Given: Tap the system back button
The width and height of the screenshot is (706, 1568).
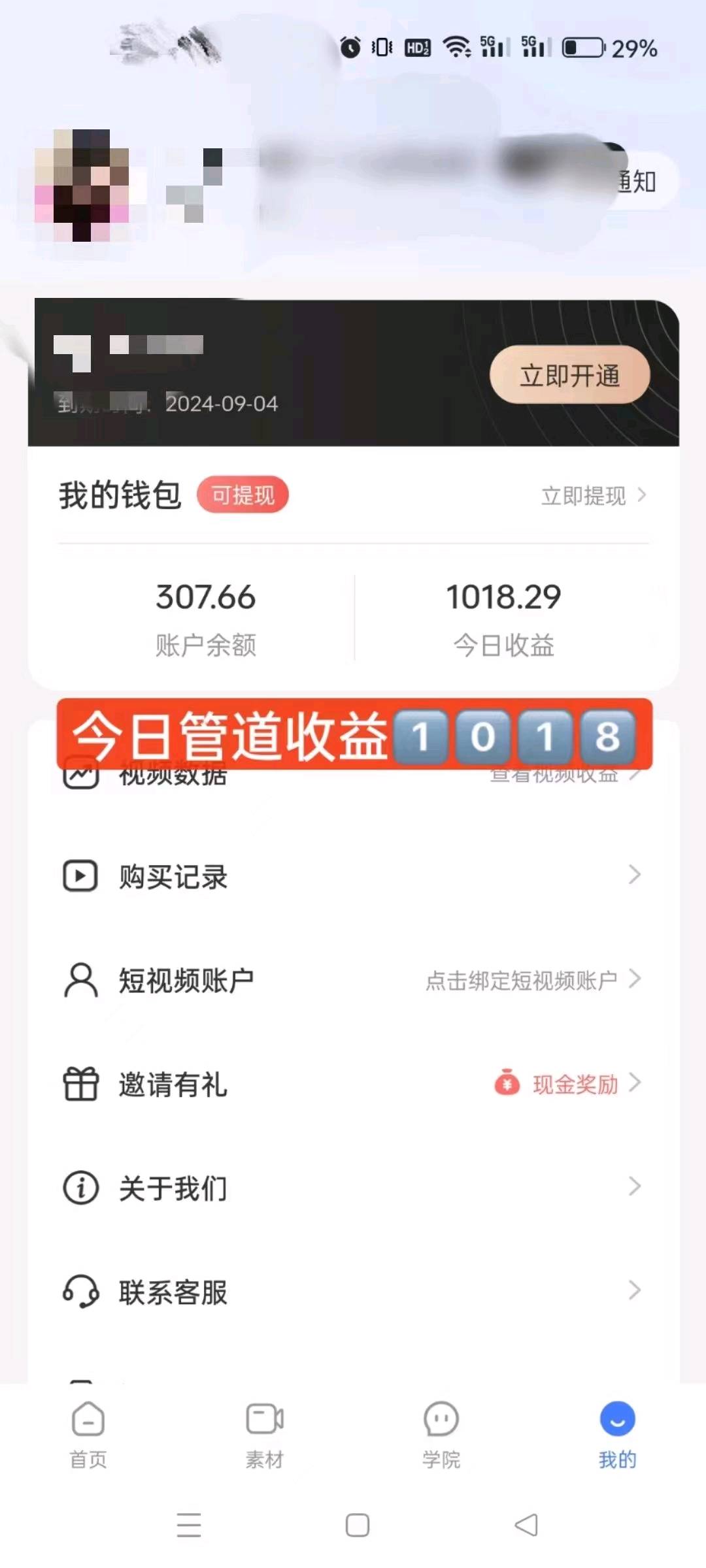Looking at the screenshot, I should [x=526, y=1525].
